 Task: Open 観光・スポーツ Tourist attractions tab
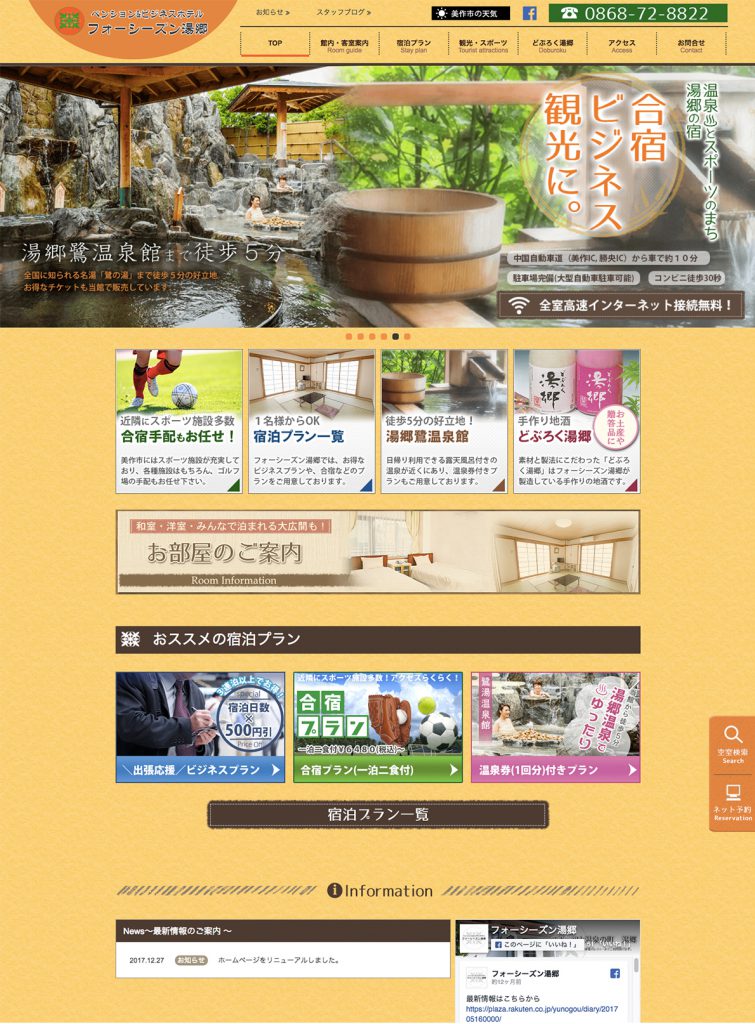coord(483,45)
